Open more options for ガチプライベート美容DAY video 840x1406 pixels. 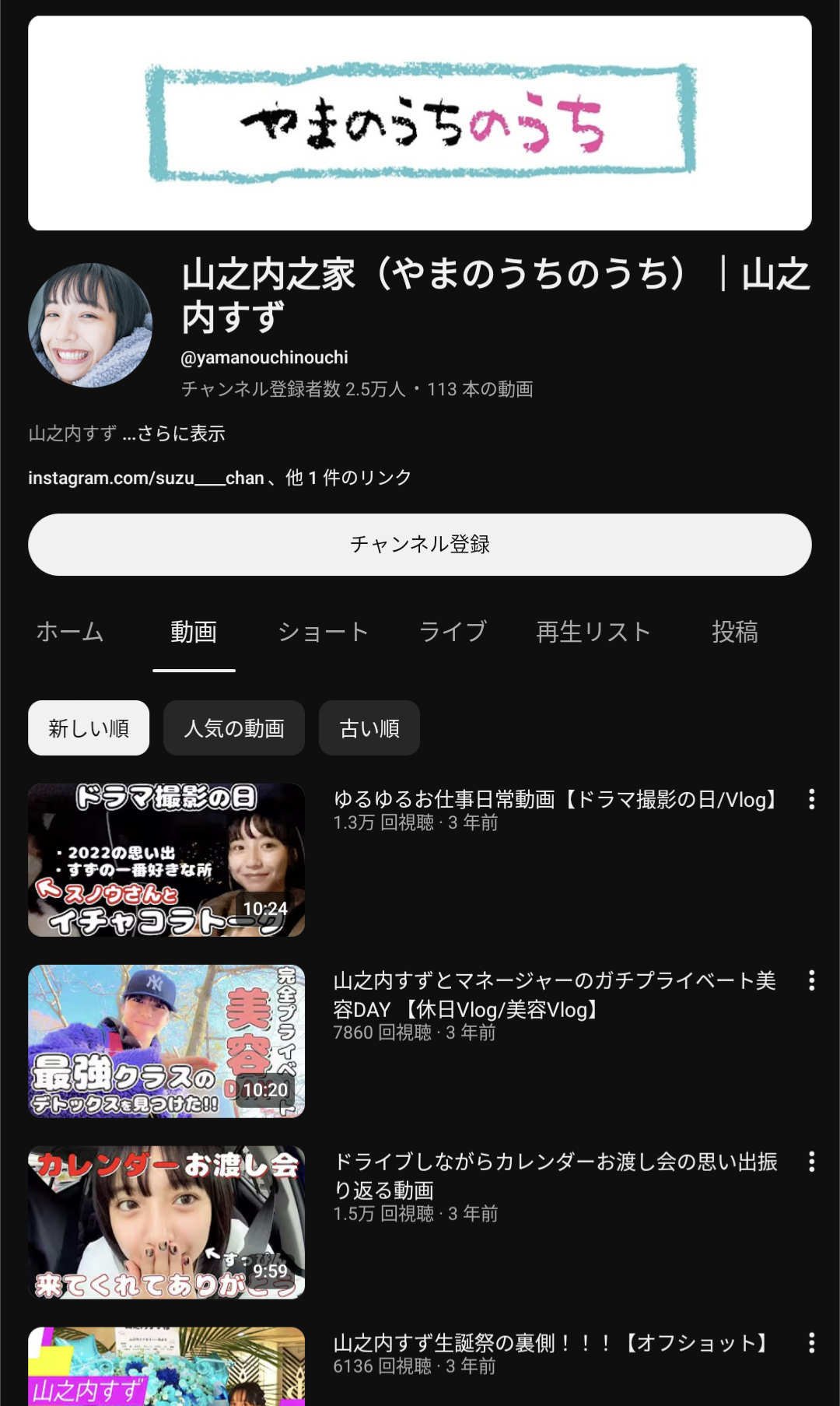811,980
